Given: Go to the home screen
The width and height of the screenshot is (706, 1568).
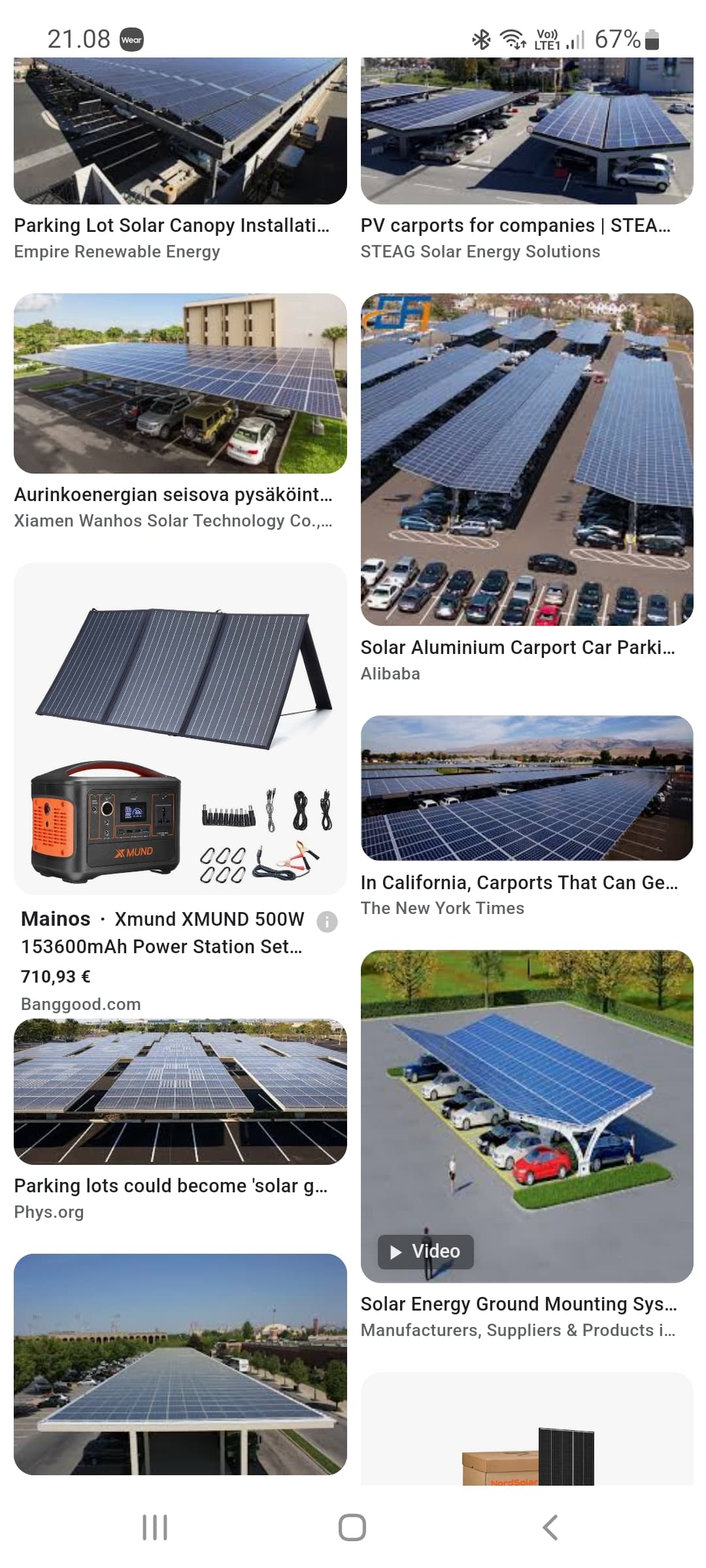Looking at the screenshot, I should [352, 1527].
